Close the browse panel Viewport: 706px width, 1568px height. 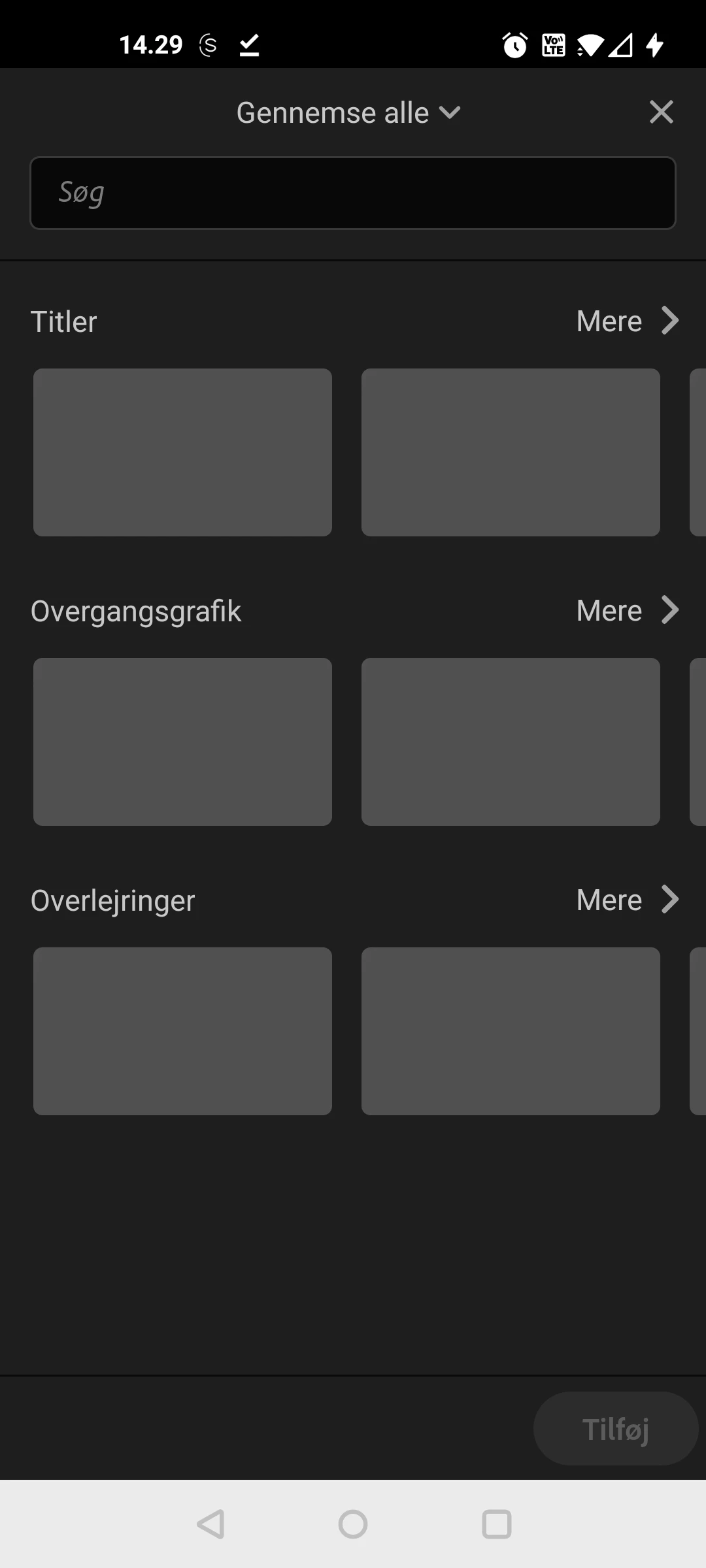(661, 112)
